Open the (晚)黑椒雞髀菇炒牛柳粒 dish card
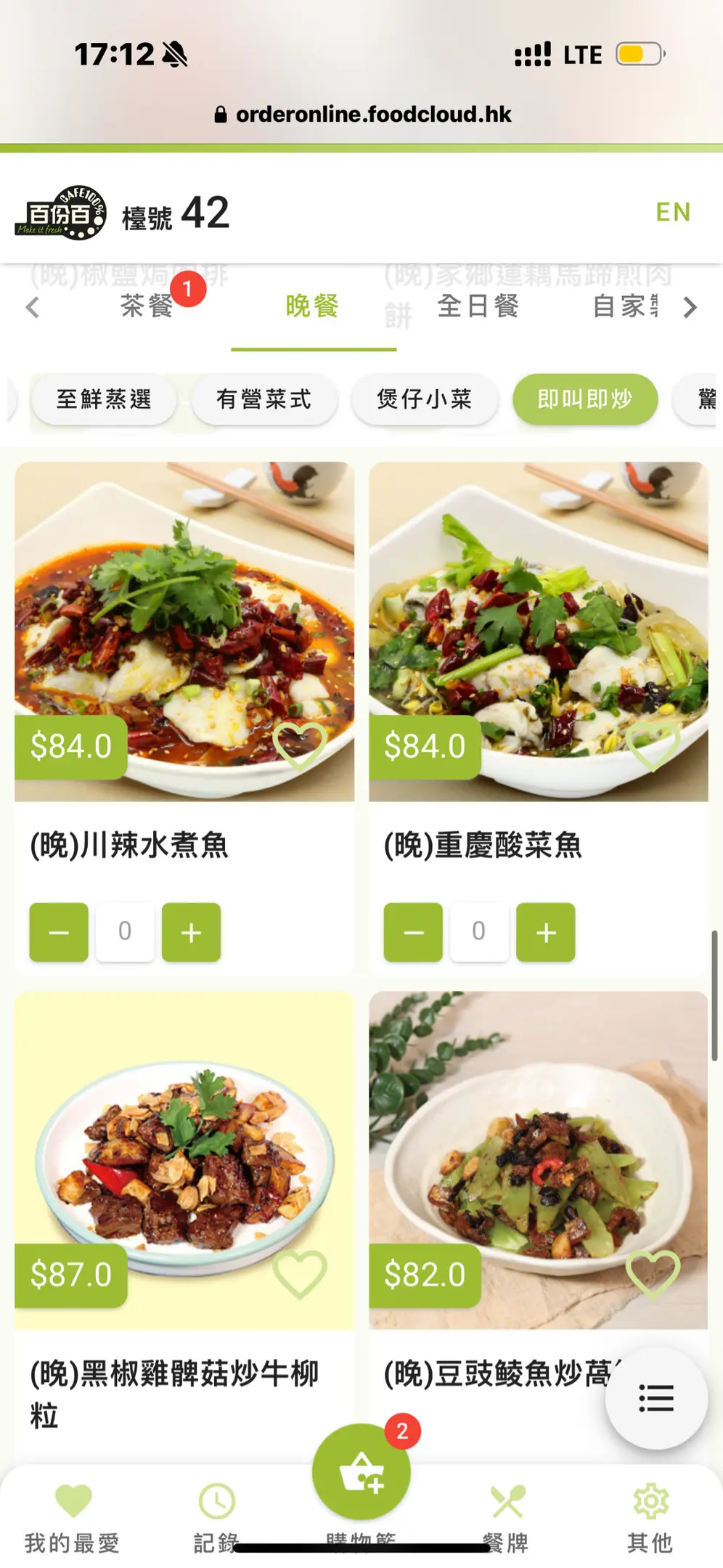Image resolution: width=723 pixels, height=1568 pixels. point(184,1161)
